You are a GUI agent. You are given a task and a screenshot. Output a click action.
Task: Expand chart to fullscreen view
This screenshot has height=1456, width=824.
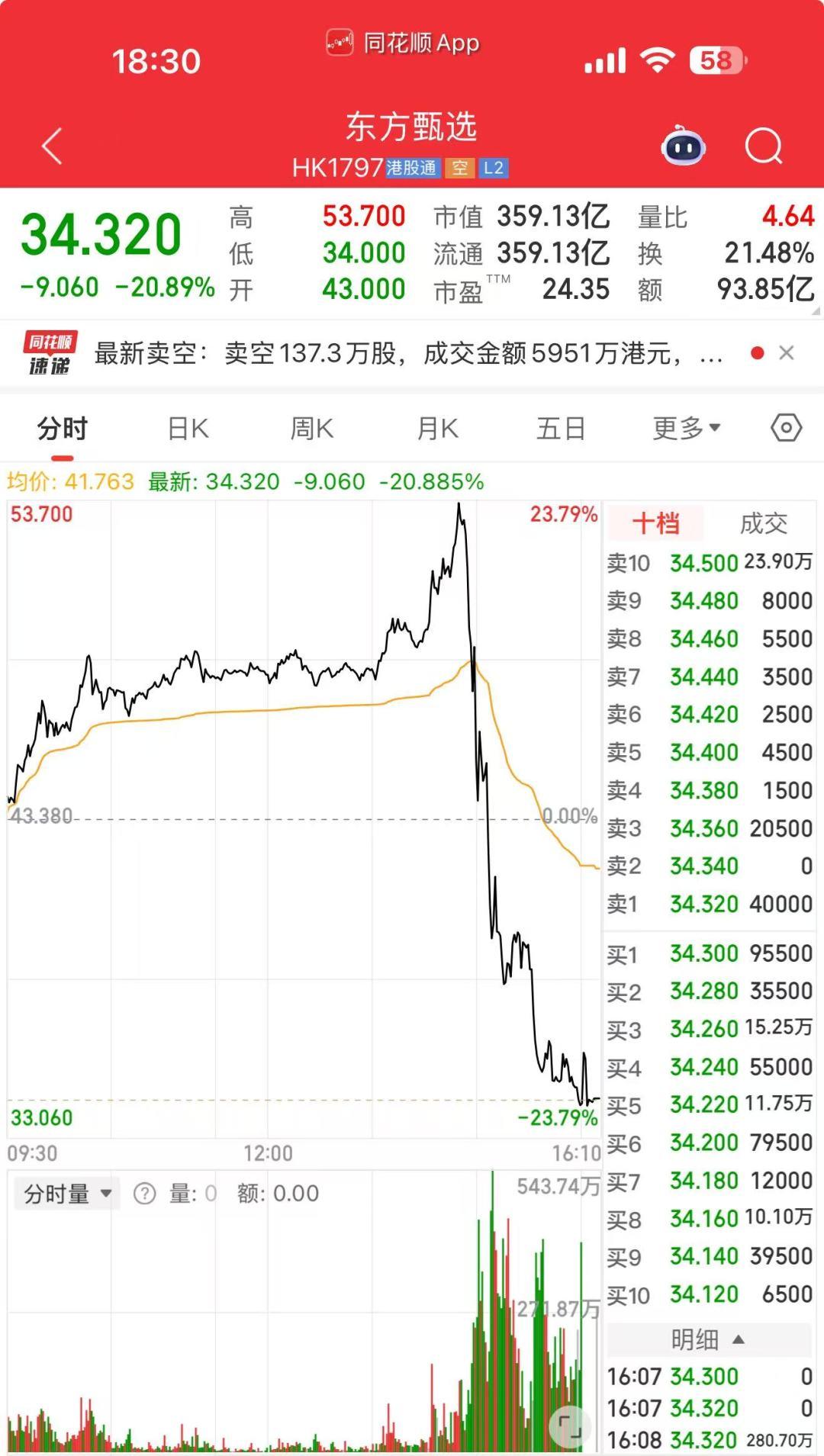(x=569, y=1425)
